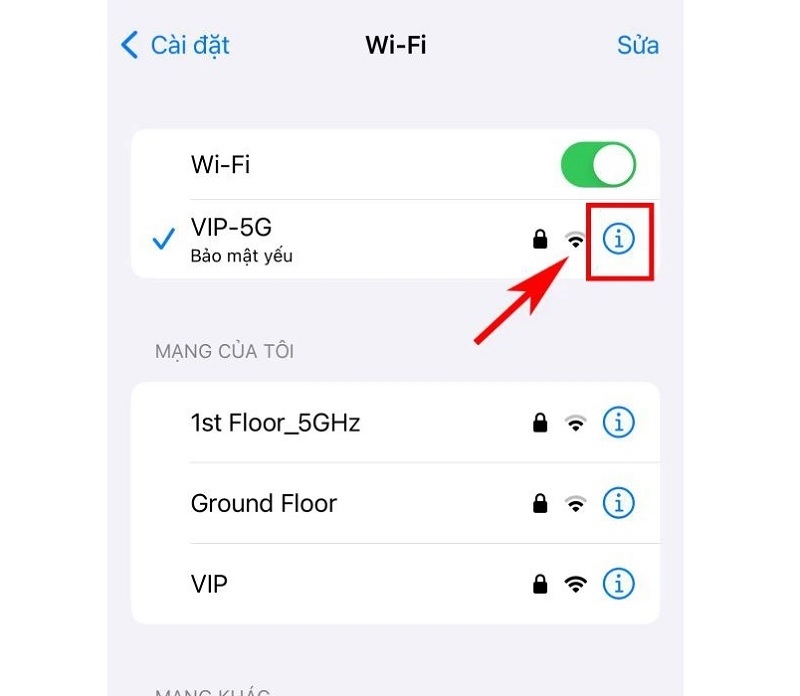Turn off the Wi-Fi switch
The width and height of the screenshot is (800, 696).
[598, 165]
